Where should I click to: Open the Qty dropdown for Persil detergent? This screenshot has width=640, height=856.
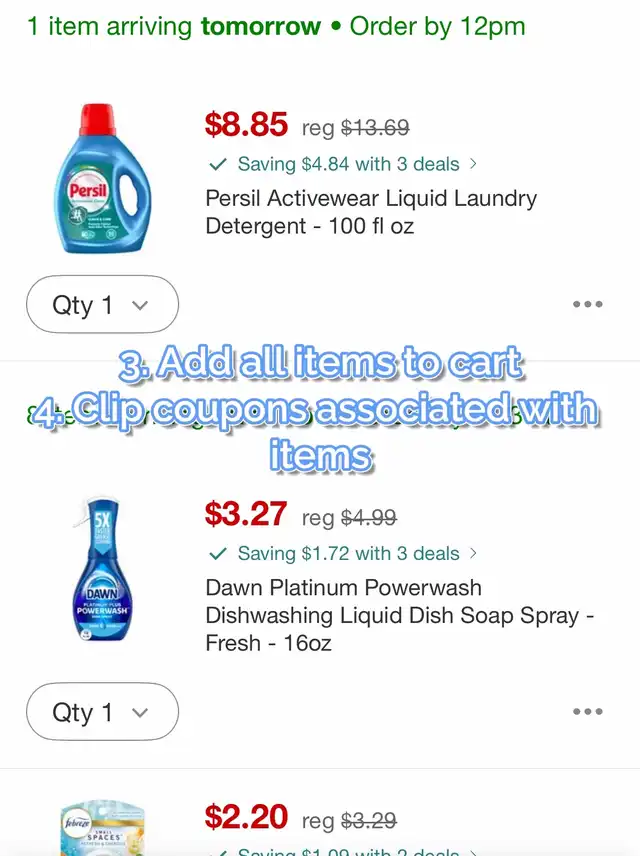pos(102,305)
